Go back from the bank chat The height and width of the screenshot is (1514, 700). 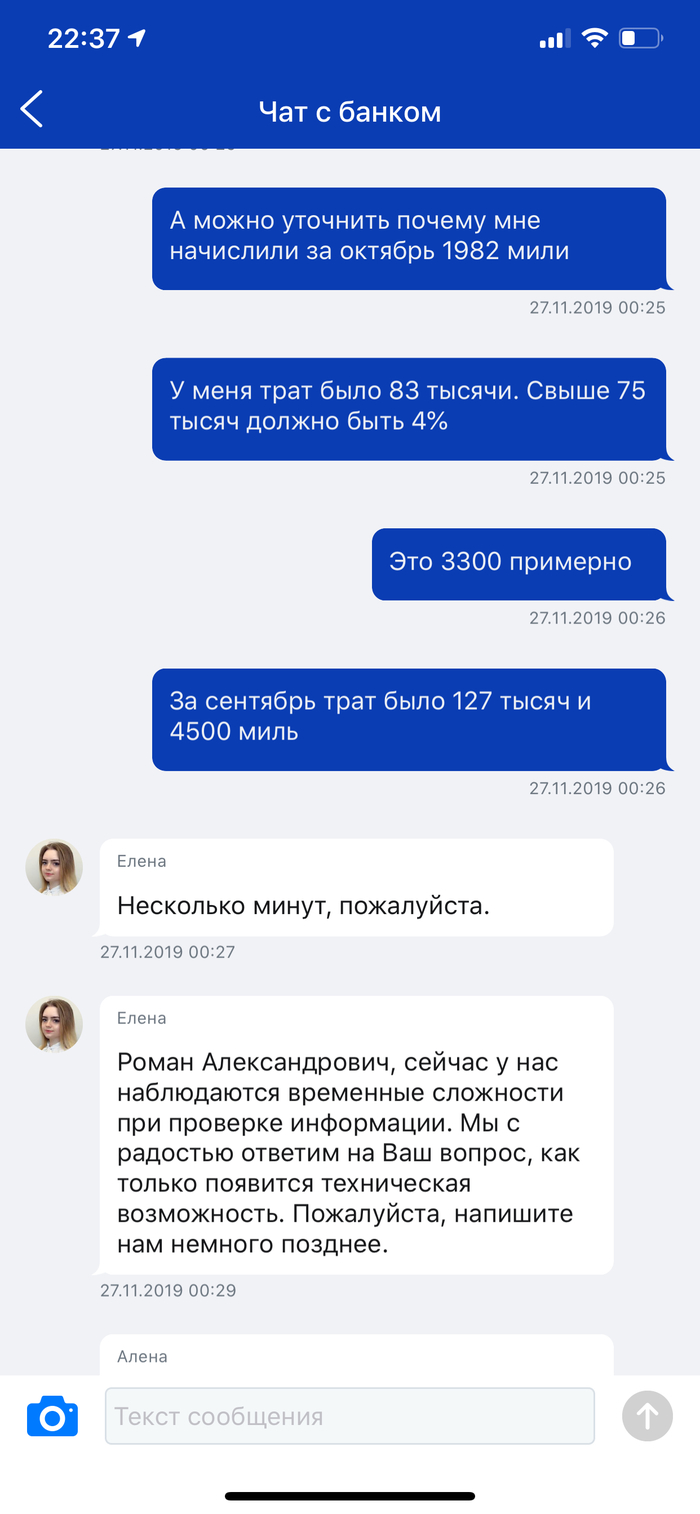(x=32, y=109)
